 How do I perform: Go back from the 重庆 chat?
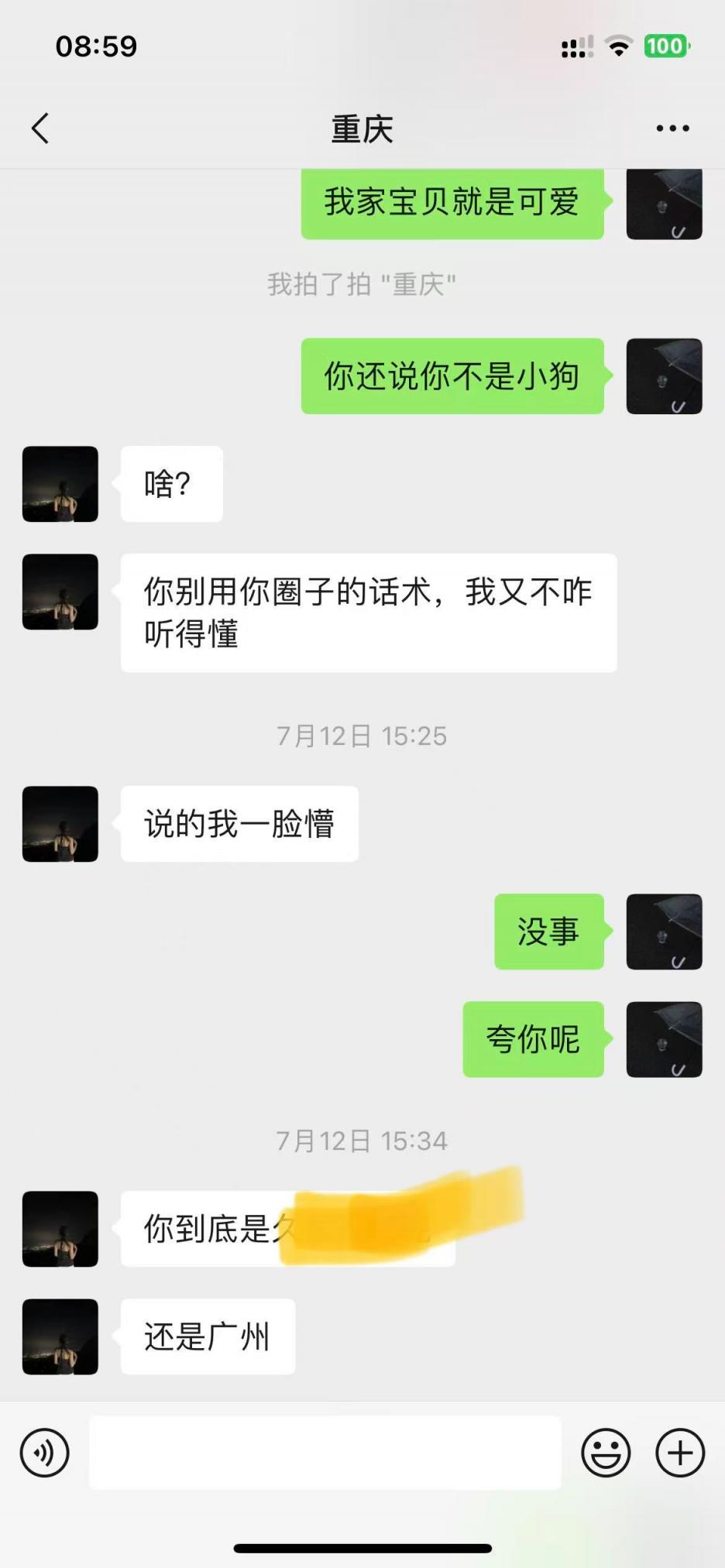(40, 129)
